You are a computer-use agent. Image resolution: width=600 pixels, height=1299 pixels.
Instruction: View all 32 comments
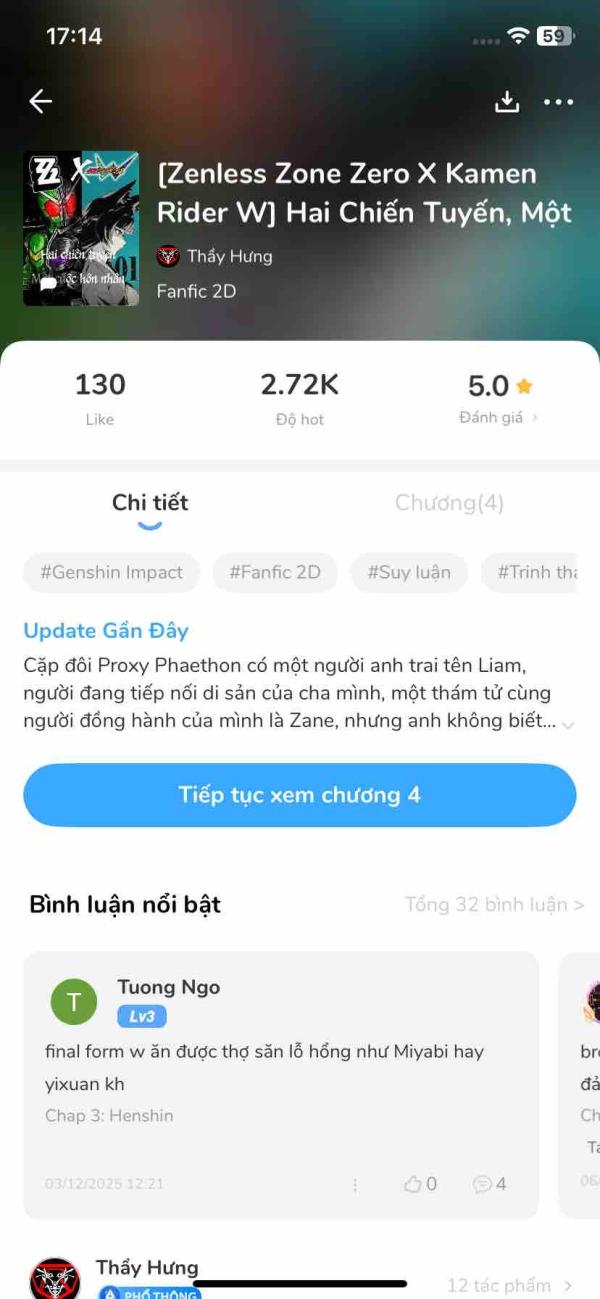[494, 905]
